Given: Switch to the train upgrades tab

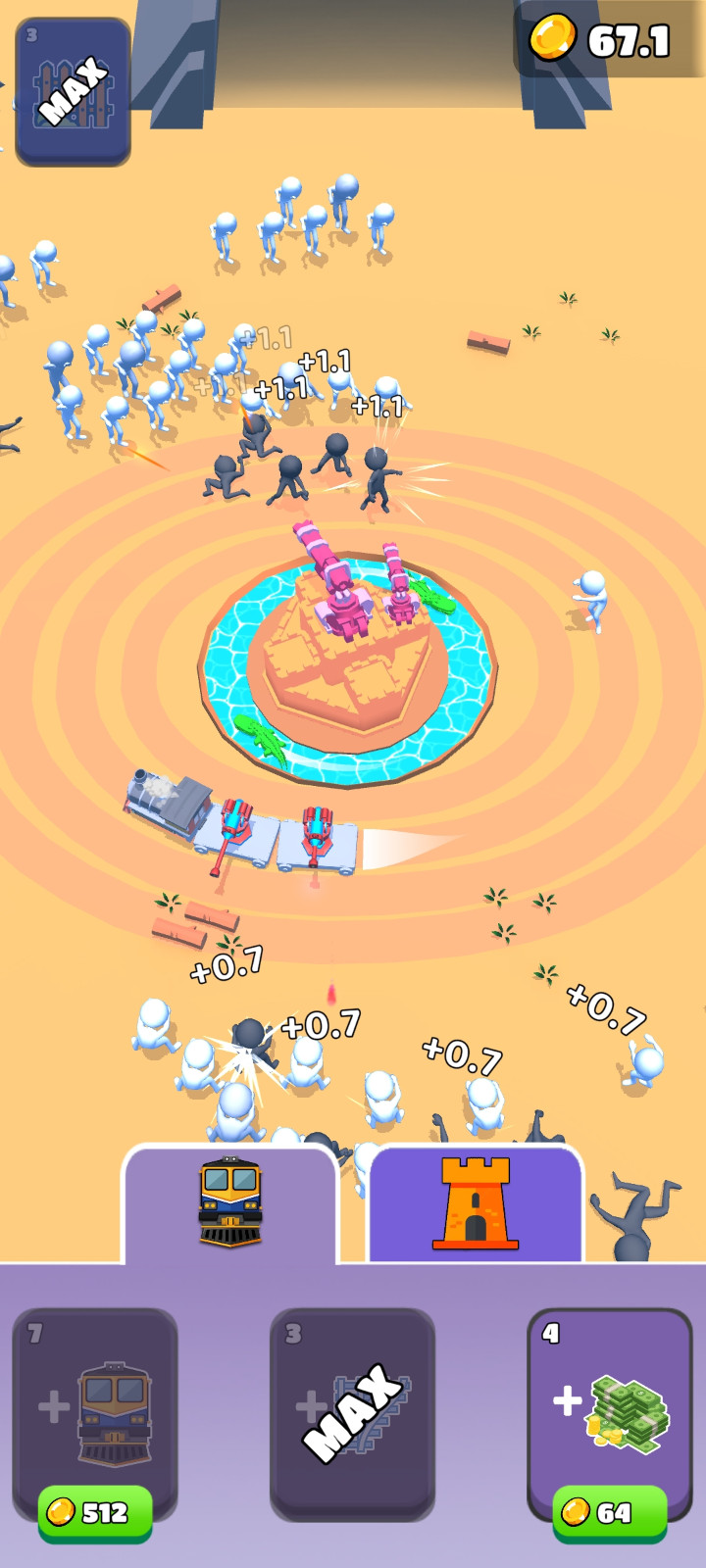Looking at the screenshot, I should tap(230, 1203).
